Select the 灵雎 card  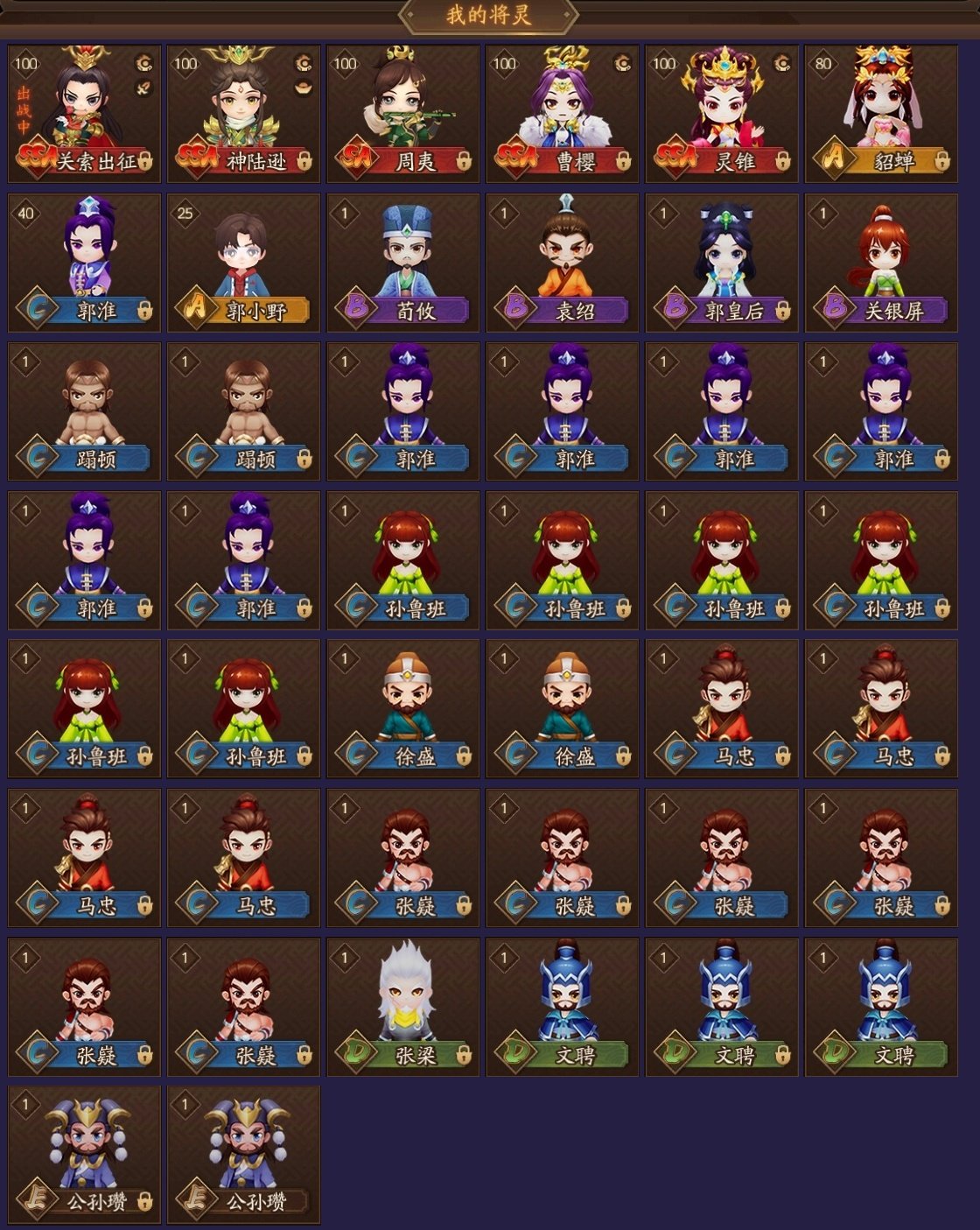(x=722, y=114)
